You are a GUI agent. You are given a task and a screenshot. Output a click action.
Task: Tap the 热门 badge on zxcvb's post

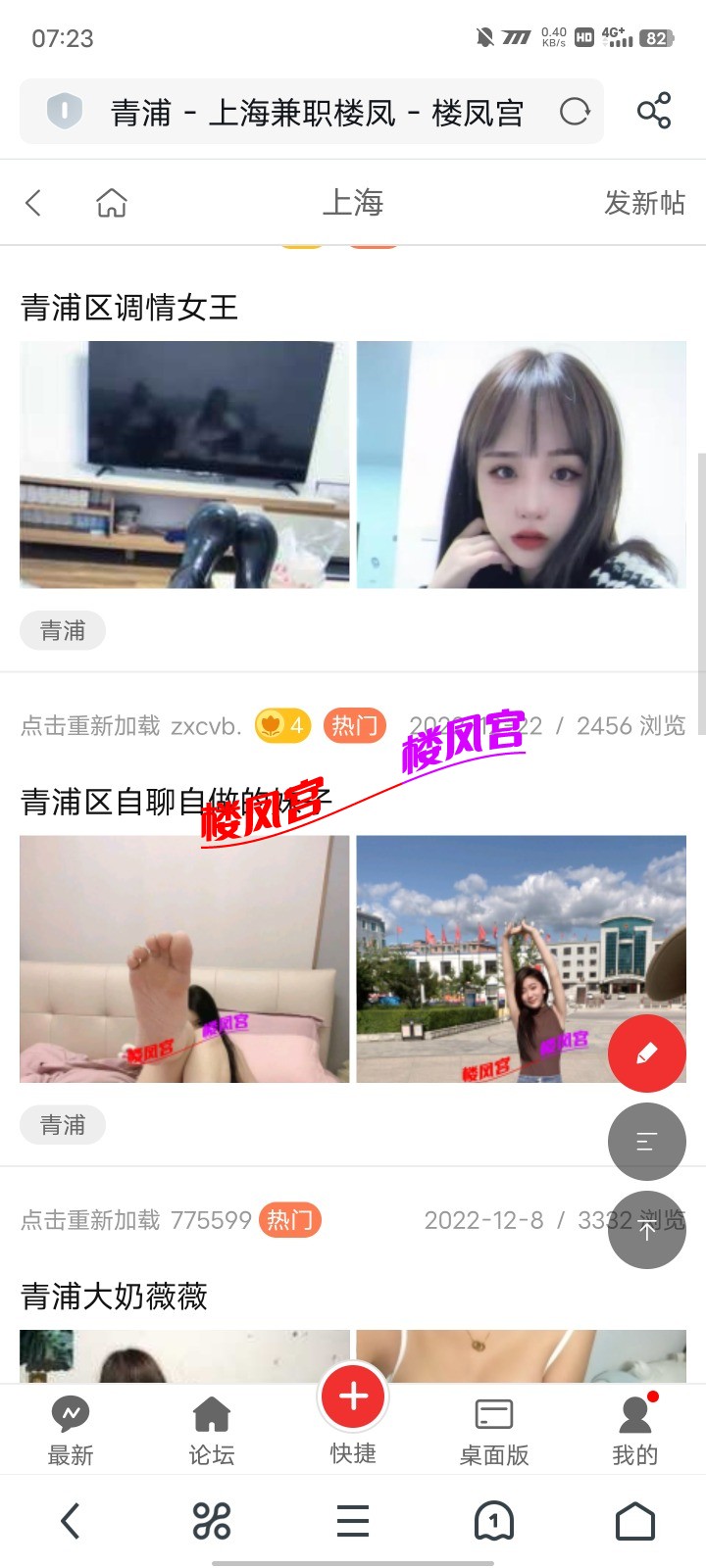(x=354, y=726)
